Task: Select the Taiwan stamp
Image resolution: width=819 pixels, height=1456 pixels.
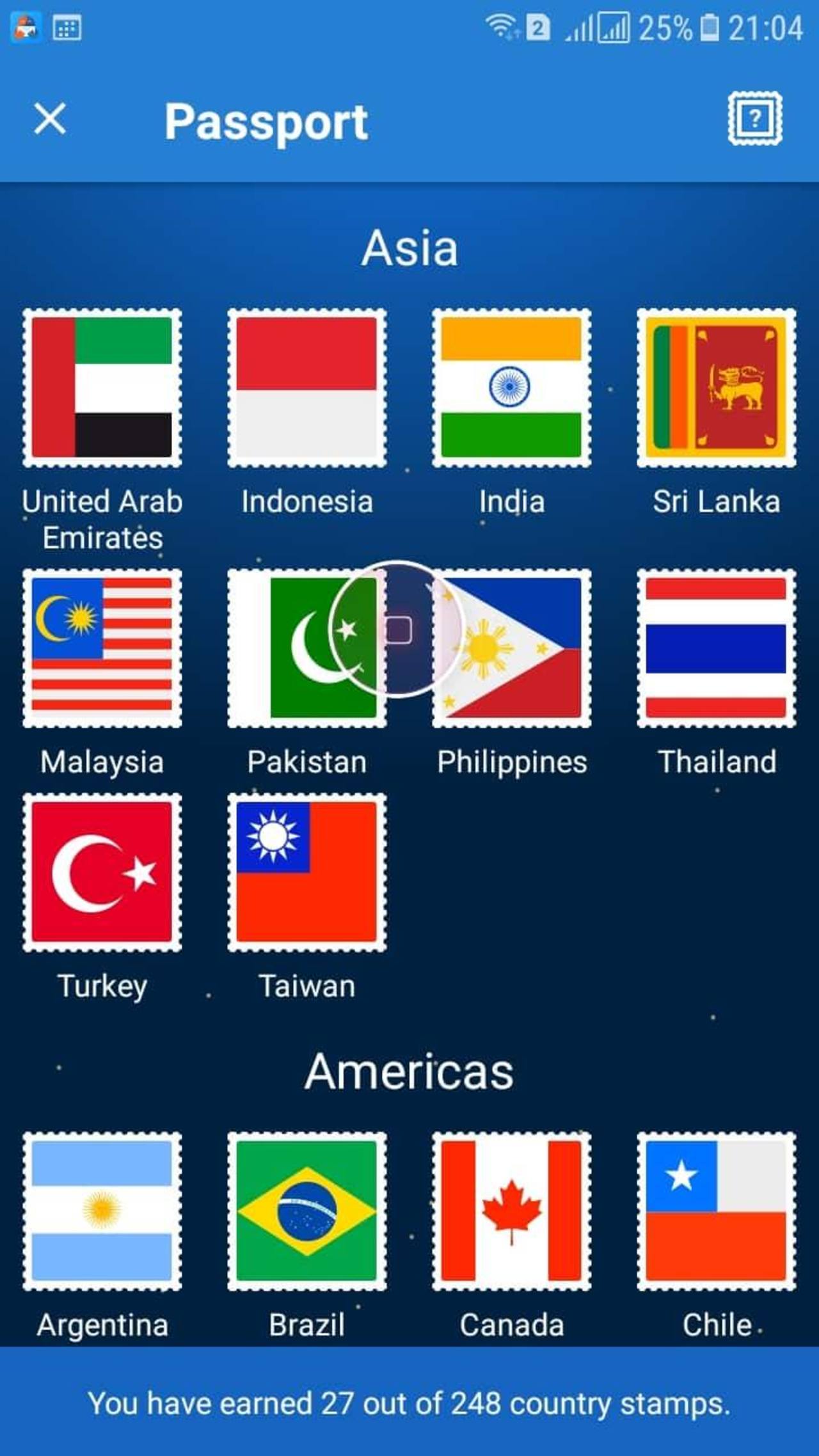Action: pyautogui.click(x=307, y=873)
